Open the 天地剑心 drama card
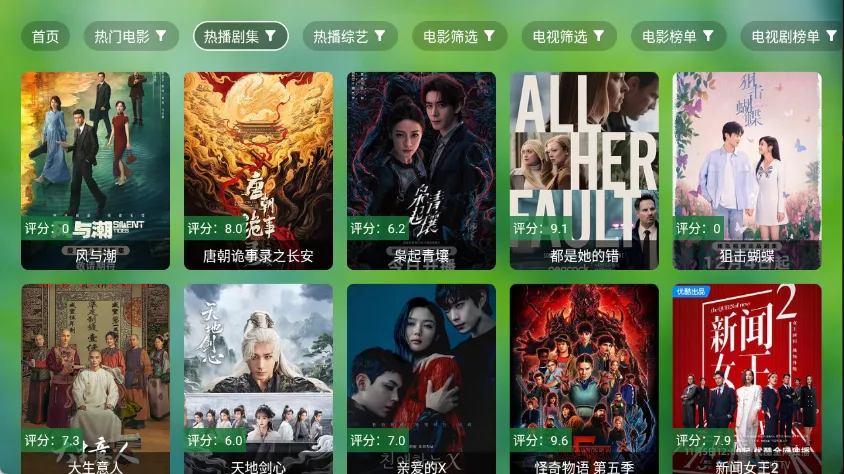 (258, 380)
